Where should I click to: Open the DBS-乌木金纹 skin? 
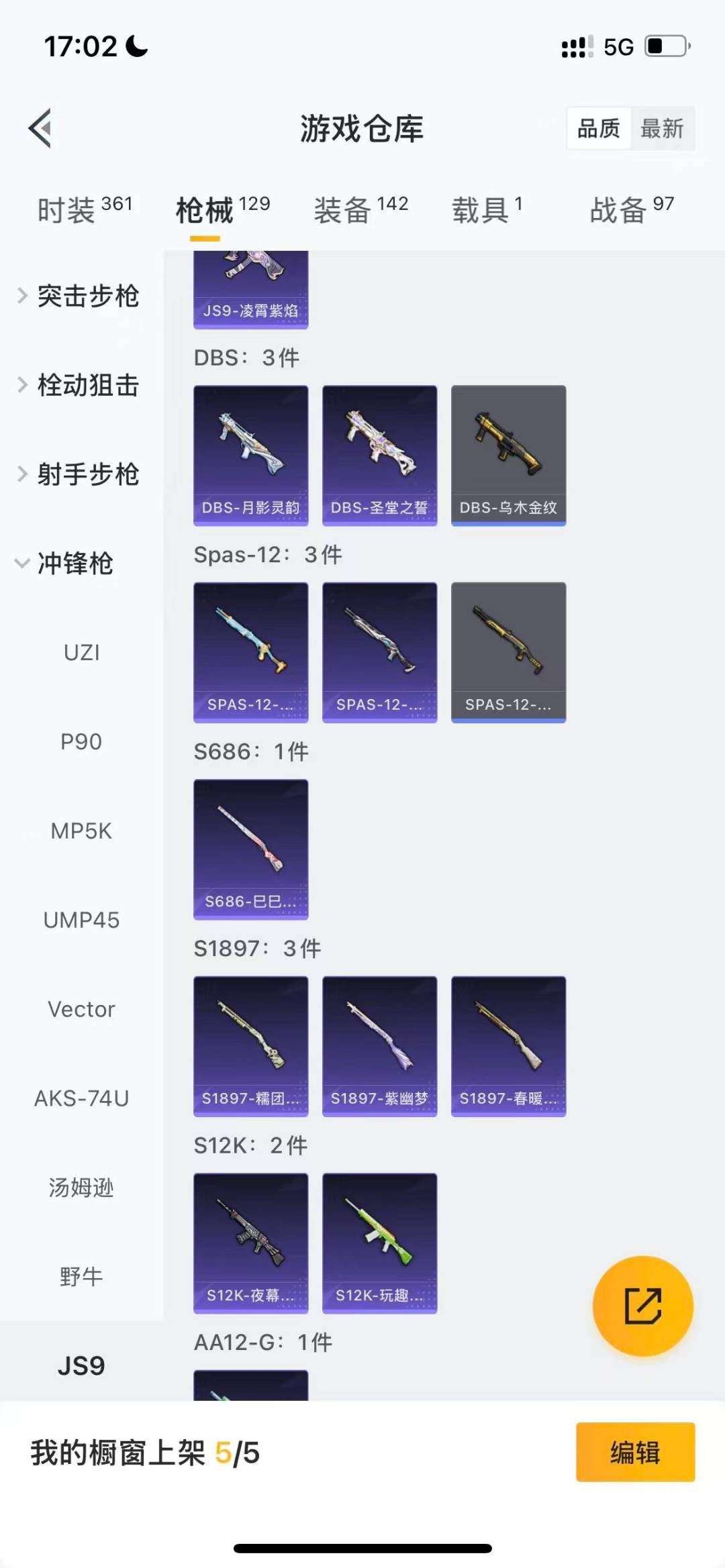[x=508, y=455]
